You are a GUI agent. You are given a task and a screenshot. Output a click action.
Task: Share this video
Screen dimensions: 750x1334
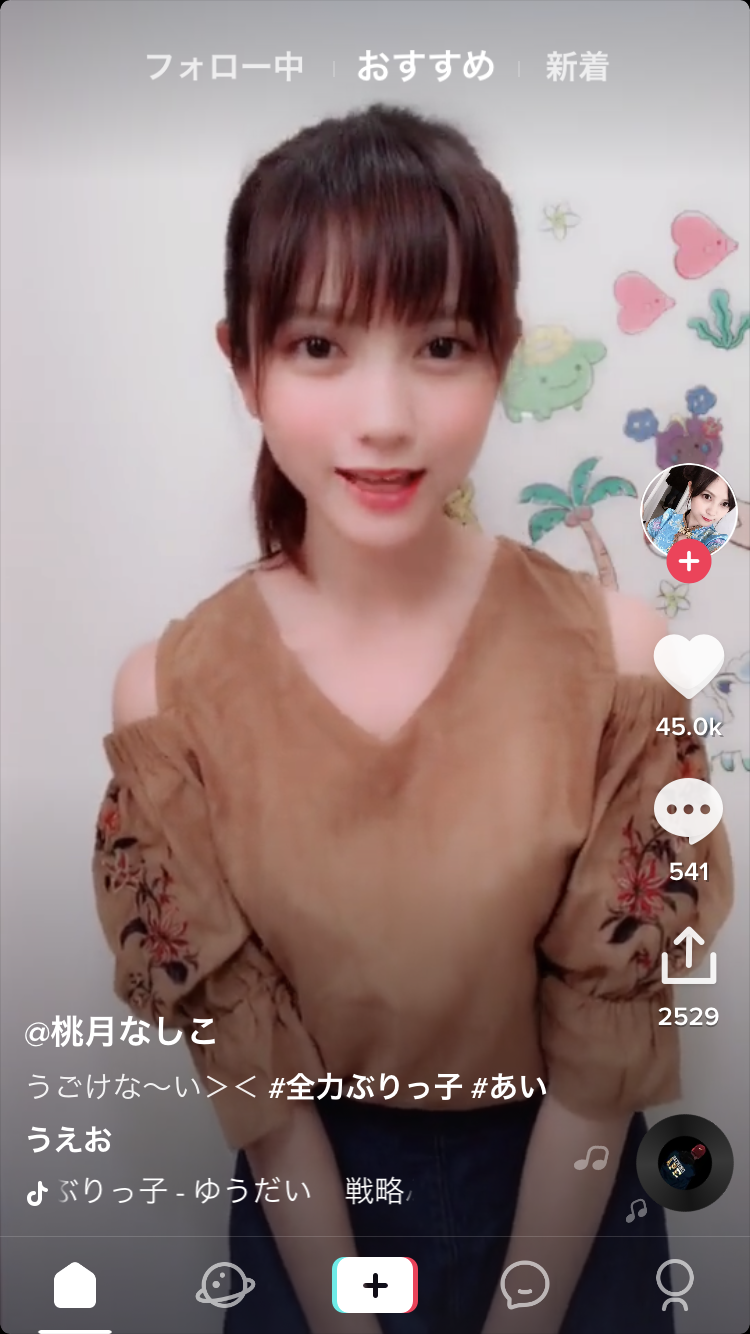(x=689, y=957)
